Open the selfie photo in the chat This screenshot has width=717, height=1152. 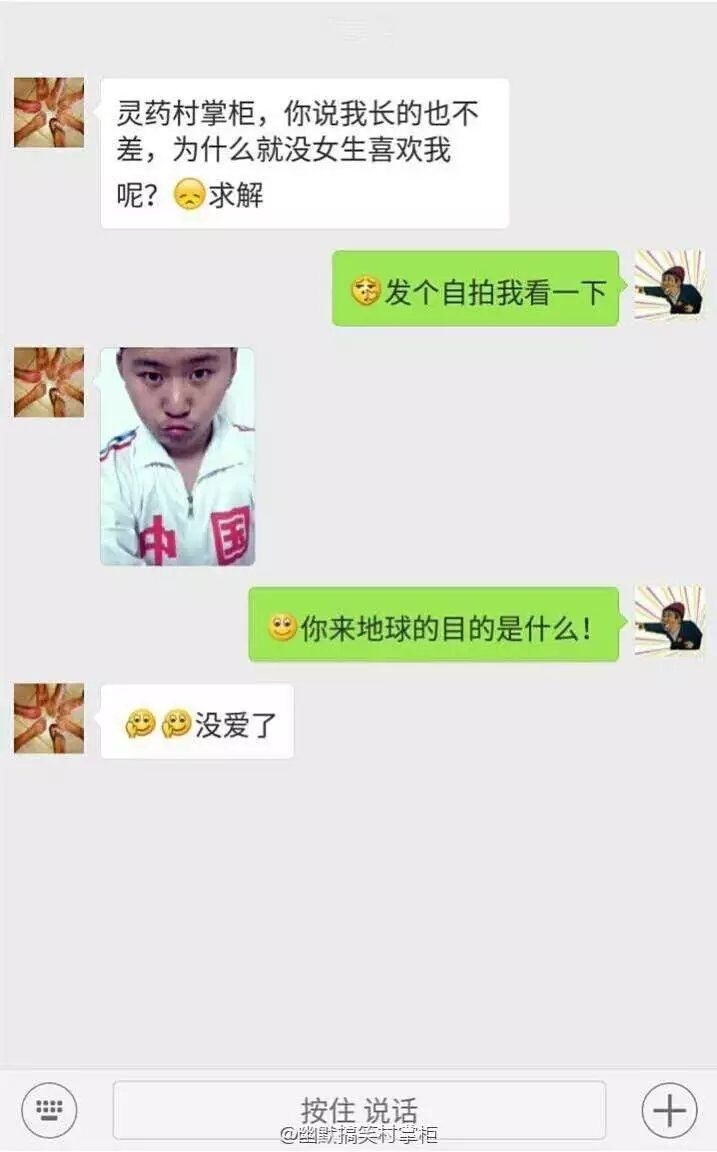tap(177, 456)
